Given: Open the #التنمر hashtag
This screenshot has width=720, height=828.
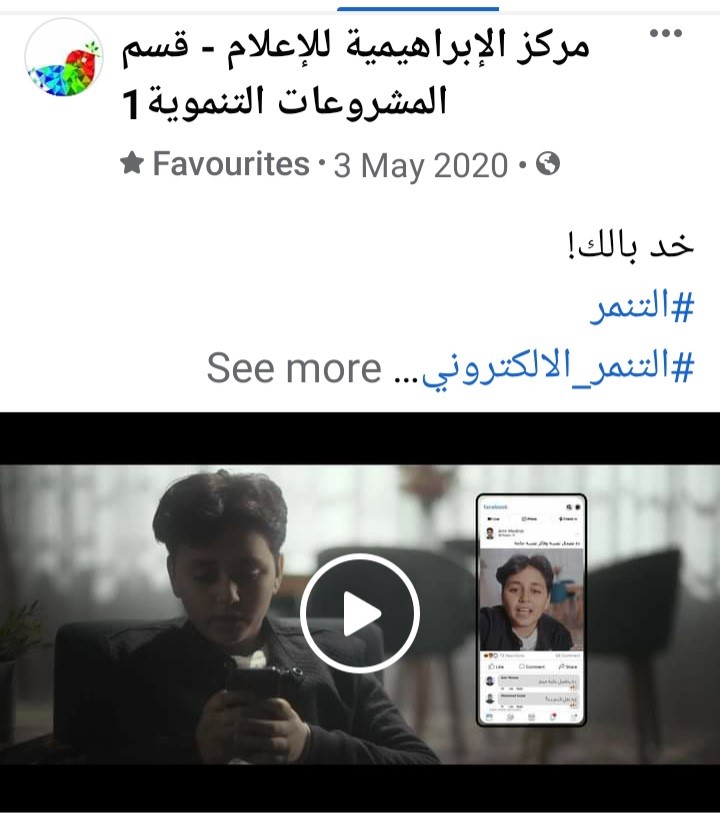Looking at the screenshot, I should point(640,309).
